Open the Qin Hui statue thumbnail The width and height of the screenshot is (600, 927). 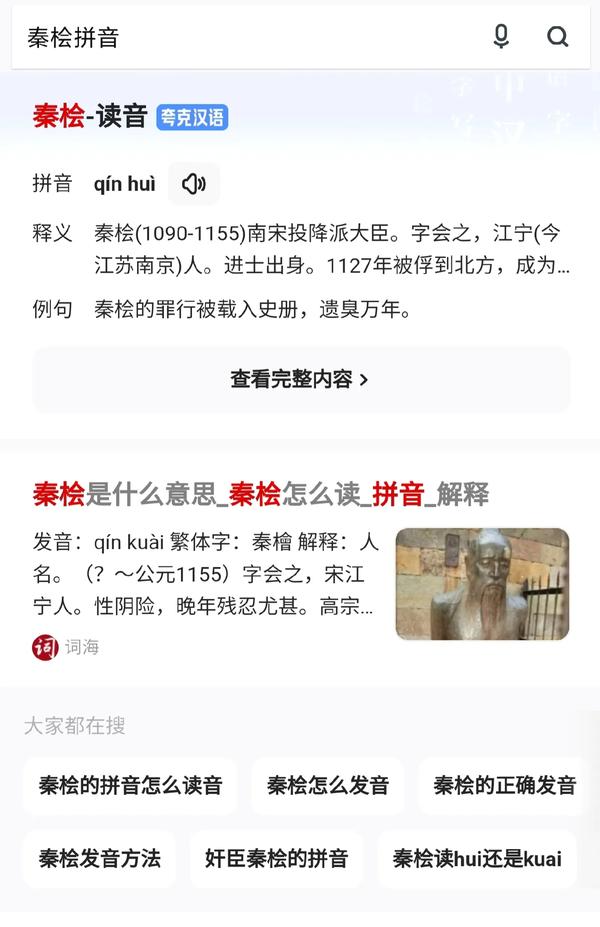click(482, 584)
